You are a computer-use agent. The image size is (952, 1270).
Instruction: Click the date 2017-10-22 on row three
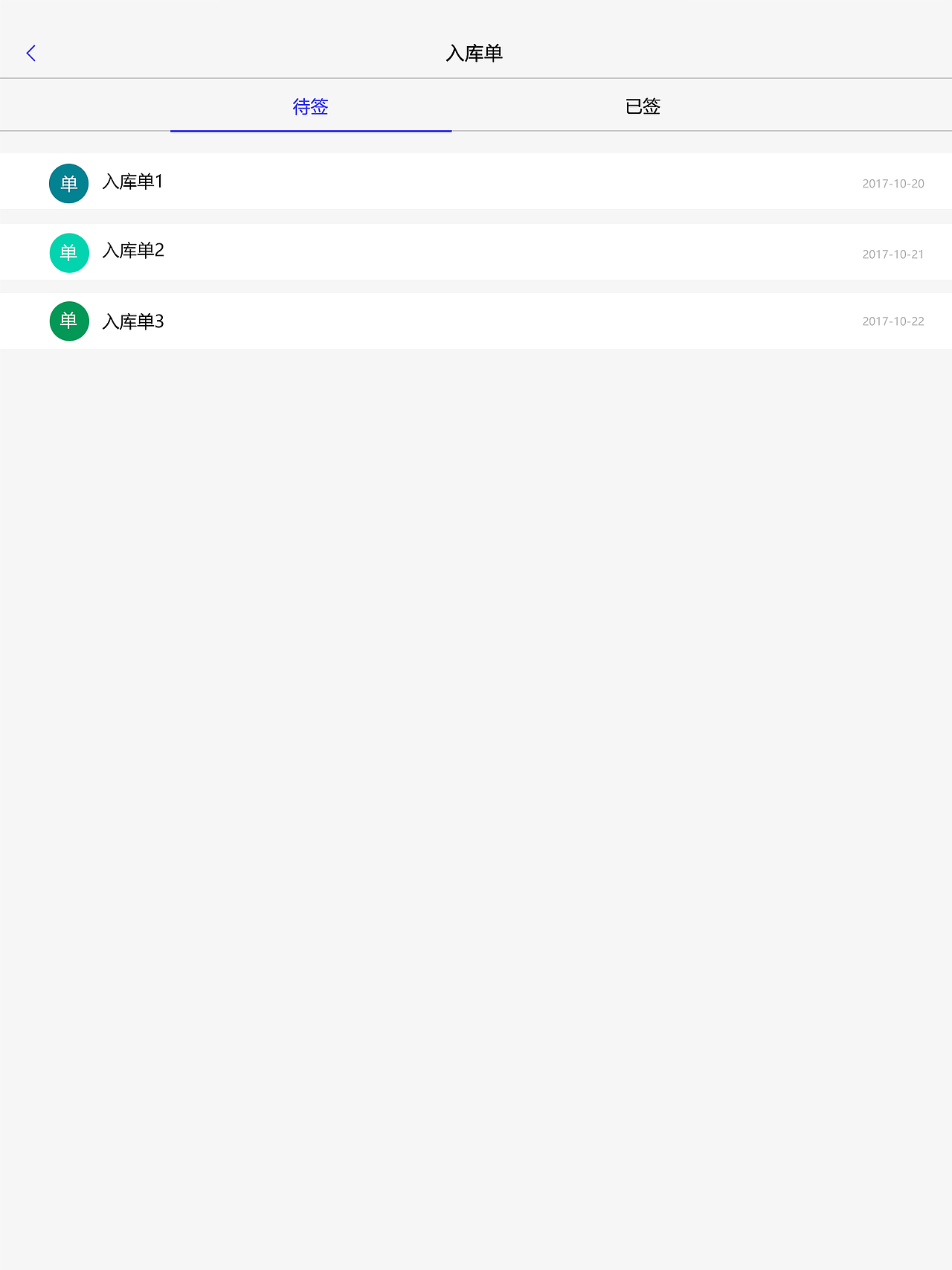coord(892,321)
